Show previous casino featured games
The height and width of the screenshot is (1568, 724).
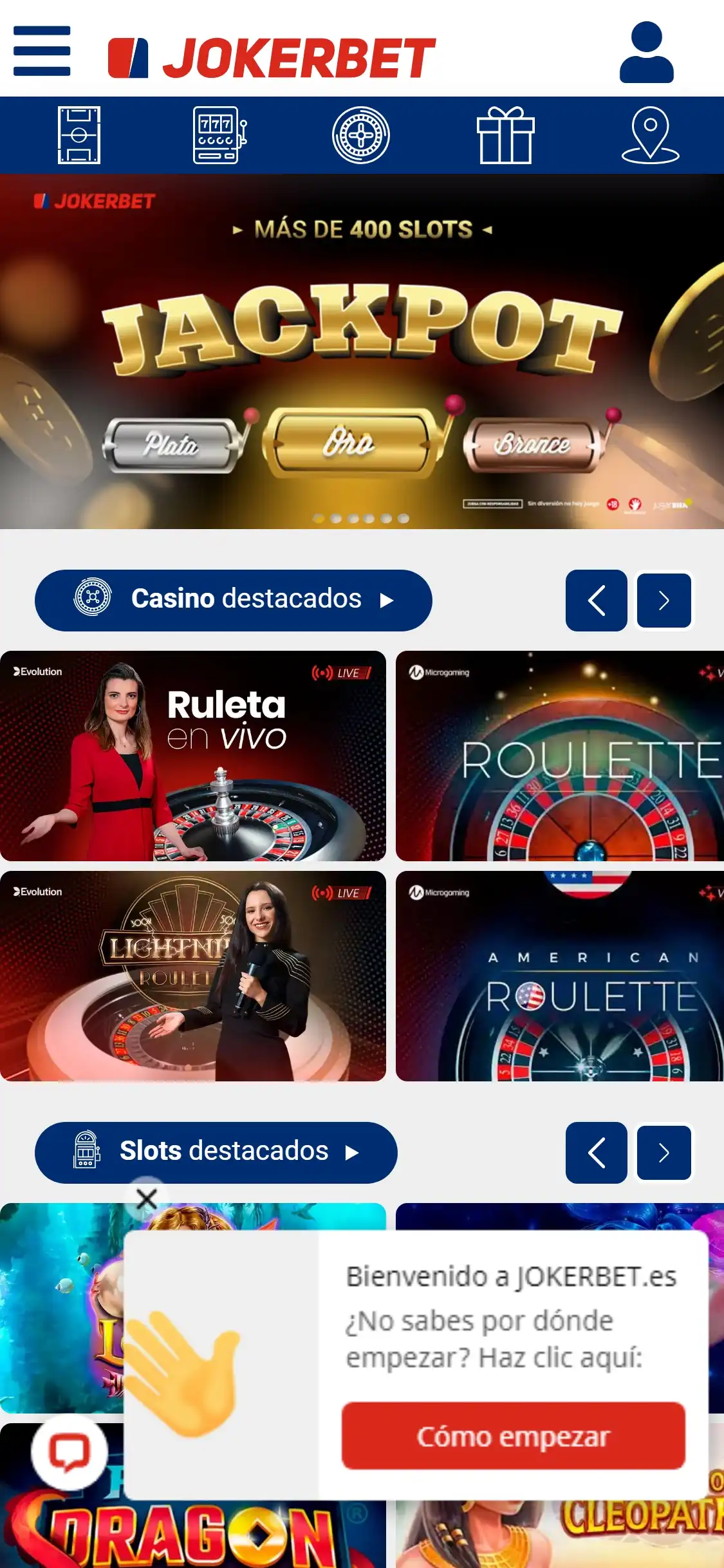click(x=596, y=600)
